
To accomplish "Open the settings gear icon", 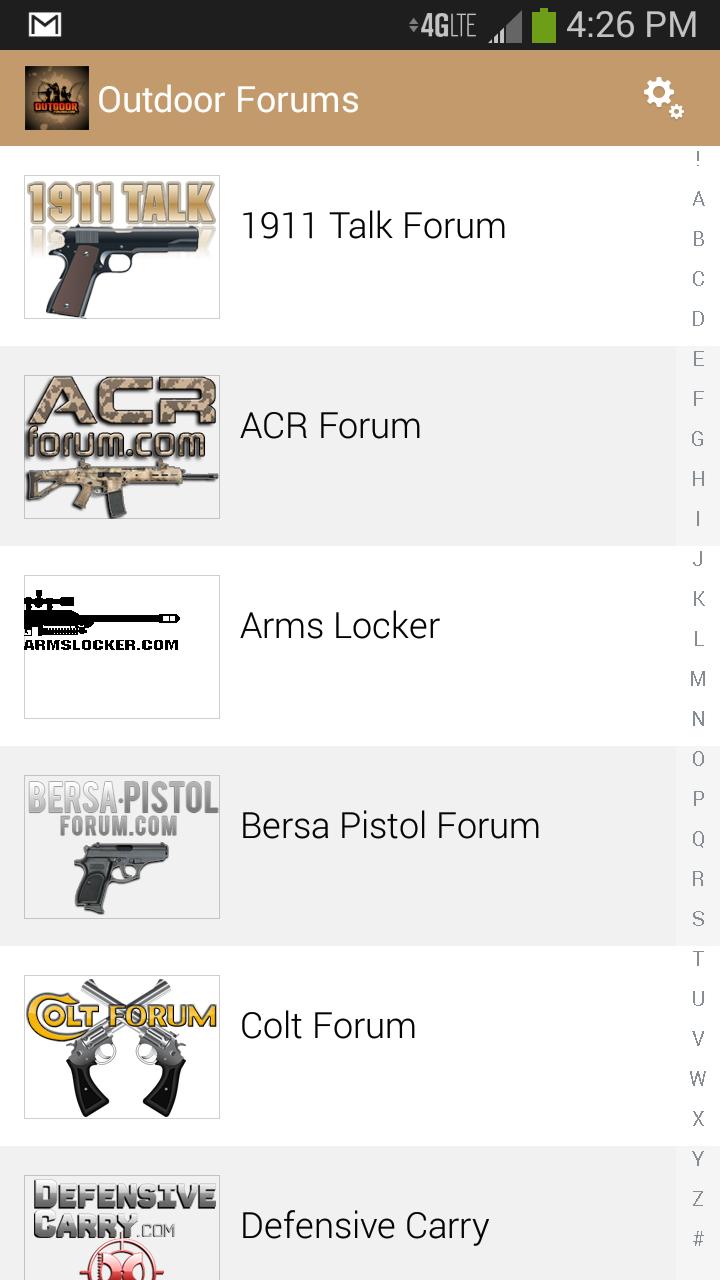I will coord(660,97).
